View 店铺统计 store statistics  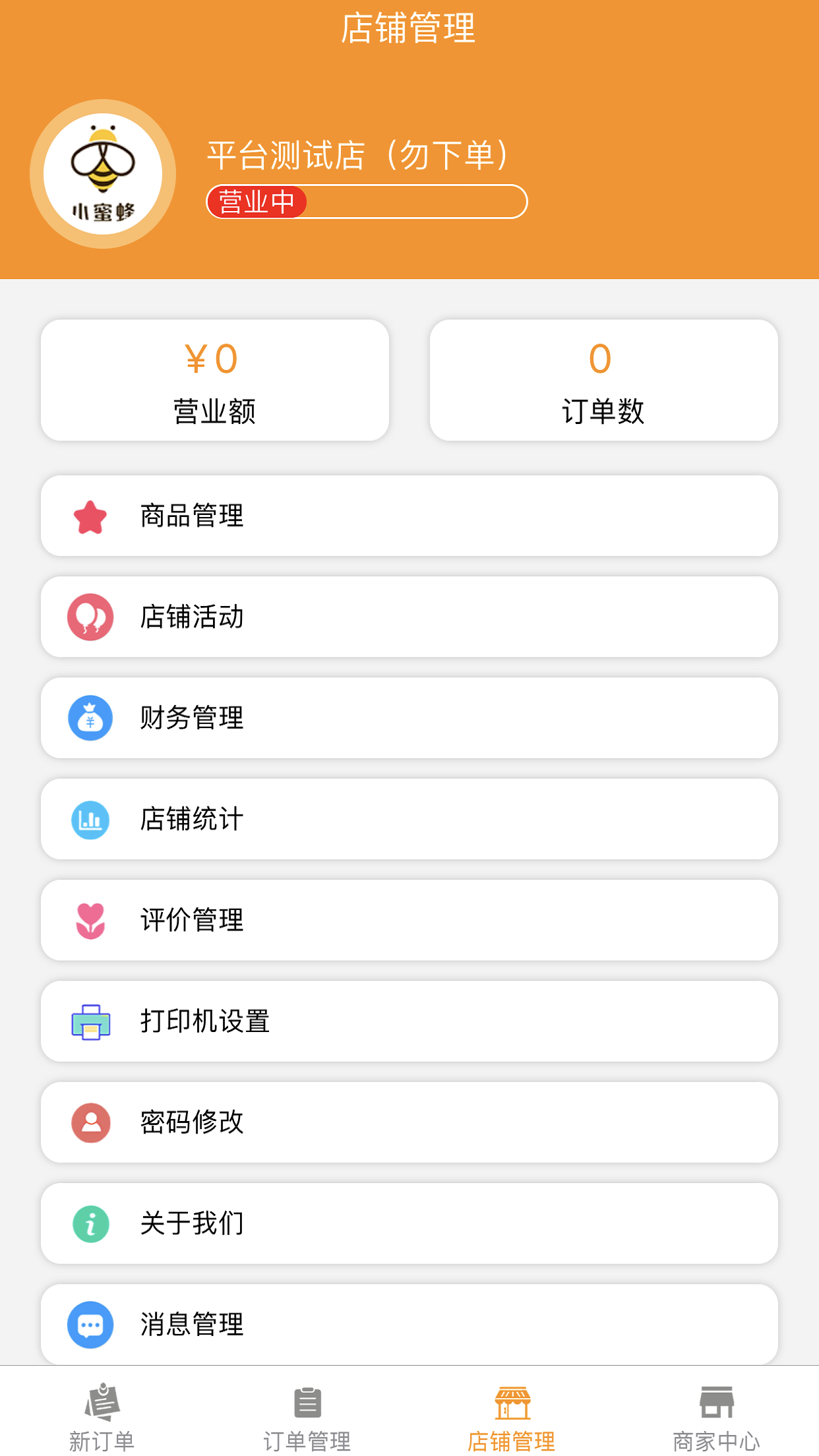[409, 819]
